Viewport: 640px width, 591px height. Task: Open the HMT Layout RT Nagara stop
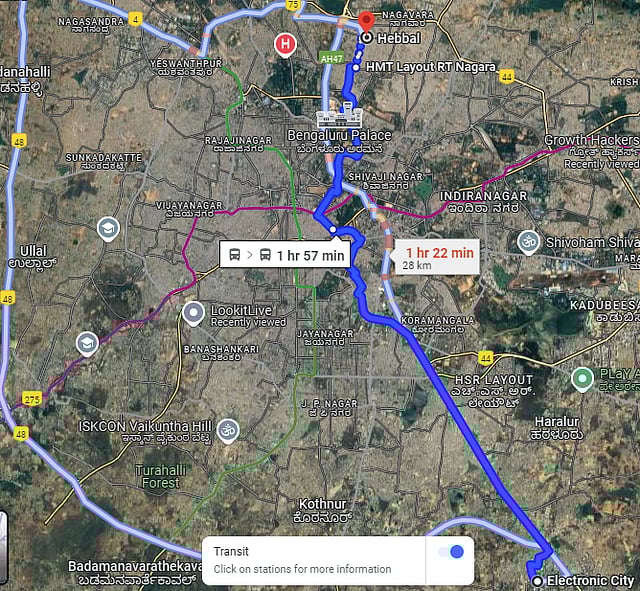coord(357,68)
